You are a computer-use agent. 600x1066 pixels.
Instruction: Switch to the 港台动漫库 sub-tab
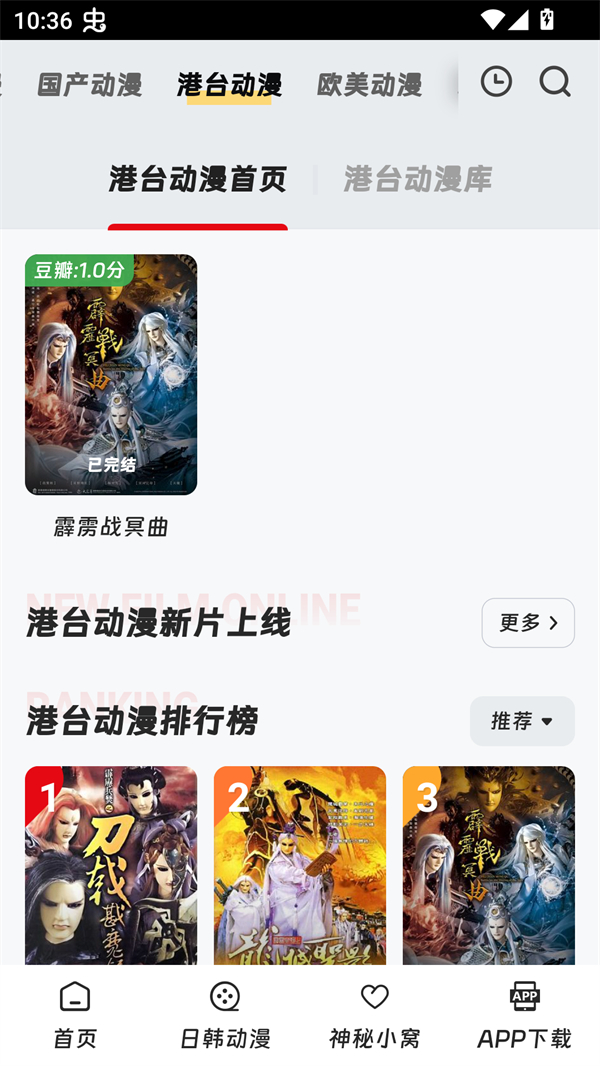(x=418, y=180)
